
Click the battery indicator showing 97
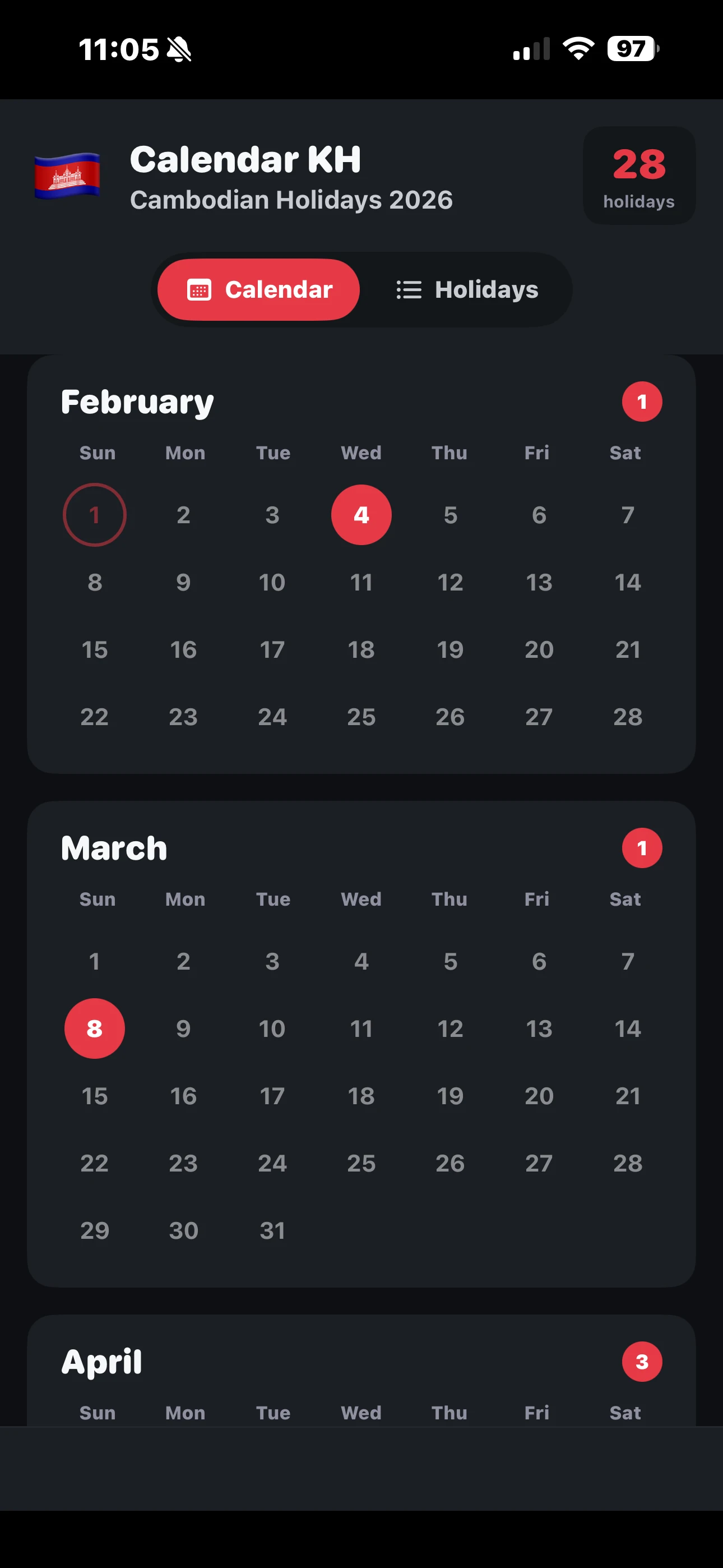click(x=631, y=49)
